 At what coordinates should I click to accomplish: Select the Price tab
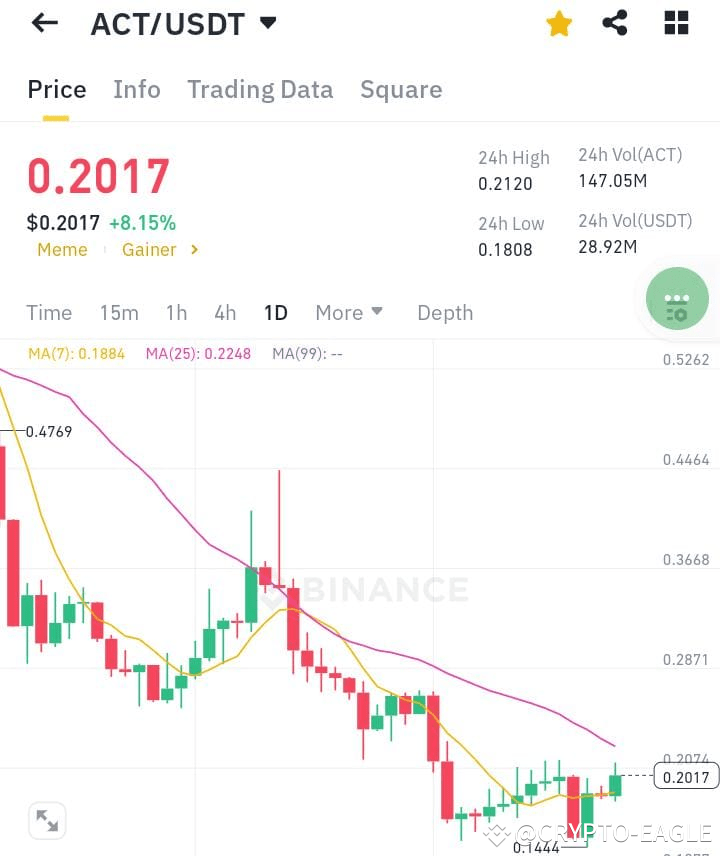pos(57,90)
